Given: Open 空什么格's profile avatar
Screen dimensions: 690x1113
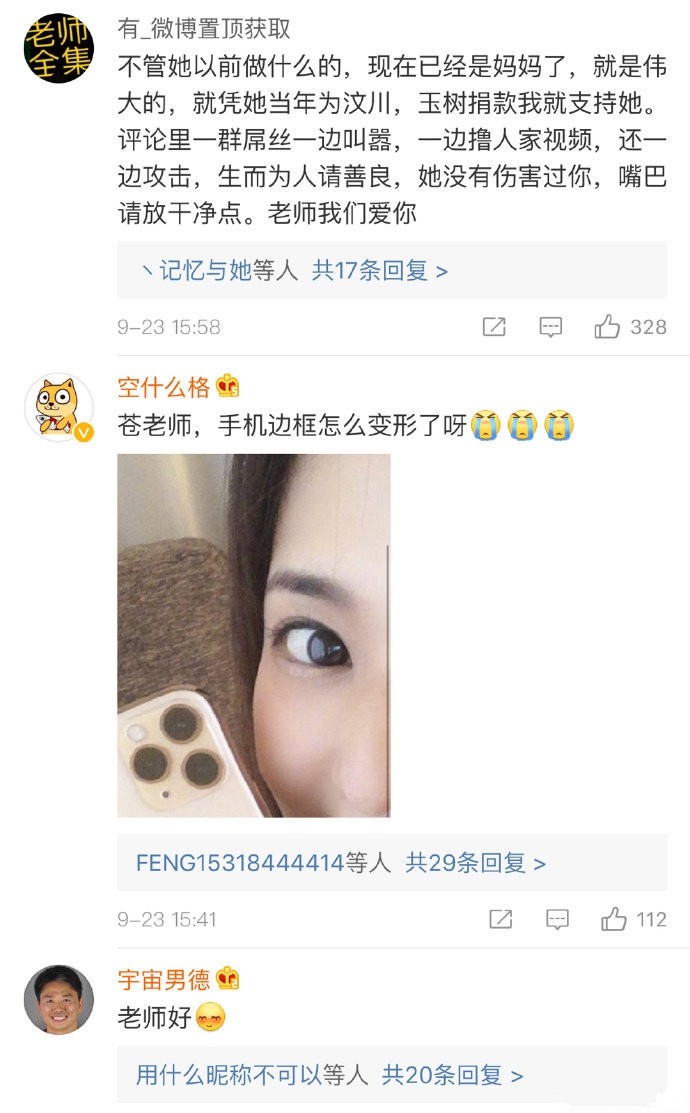Looking at the screenshot, I should point(58,407).
